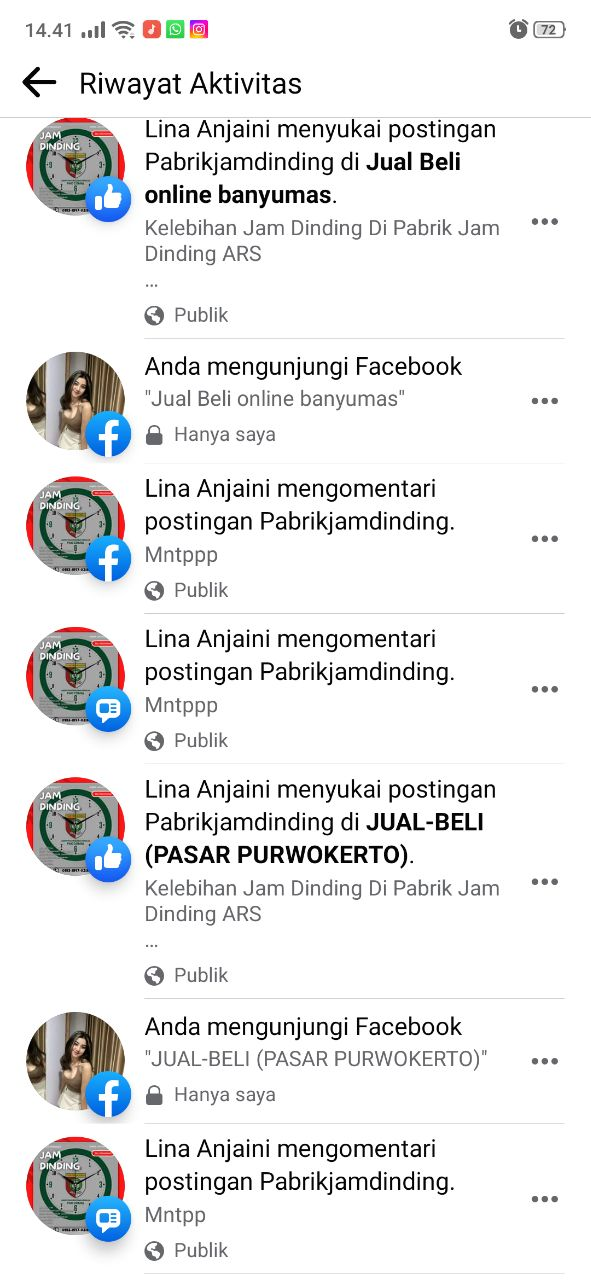The image size is (591, 1280).
Task: Show options for the "Jual Beli online banyumas" visit
Action: [545, 401]
